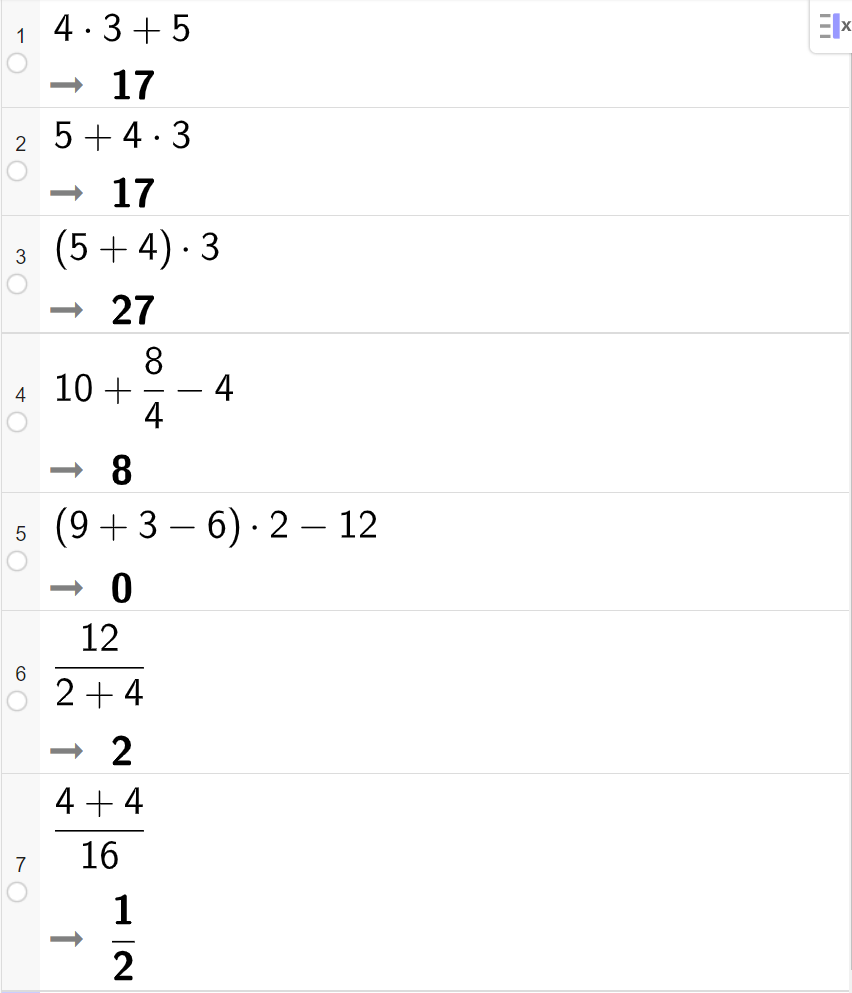Click the row number 5 label
The height and width of the screenshot is (993, 852).
pyautogui.click(x=19, y=535)
